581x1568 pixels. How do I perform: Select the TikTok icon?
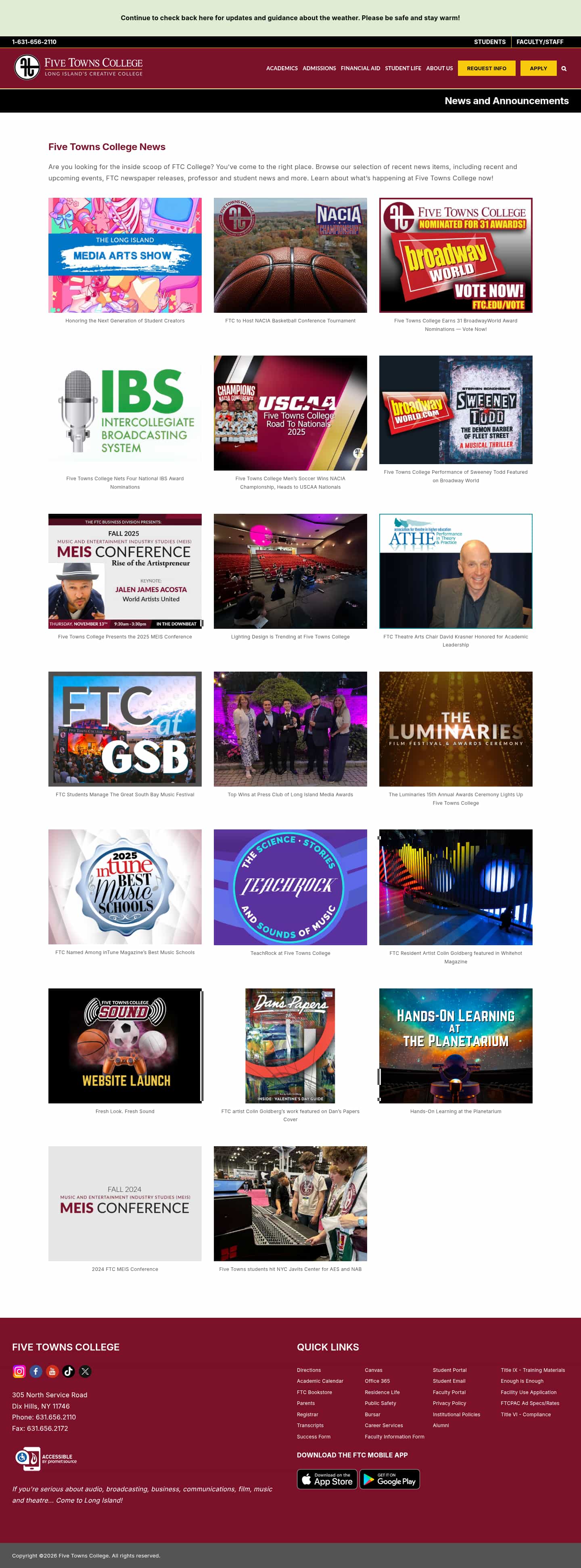click(x=69, y=1372)
